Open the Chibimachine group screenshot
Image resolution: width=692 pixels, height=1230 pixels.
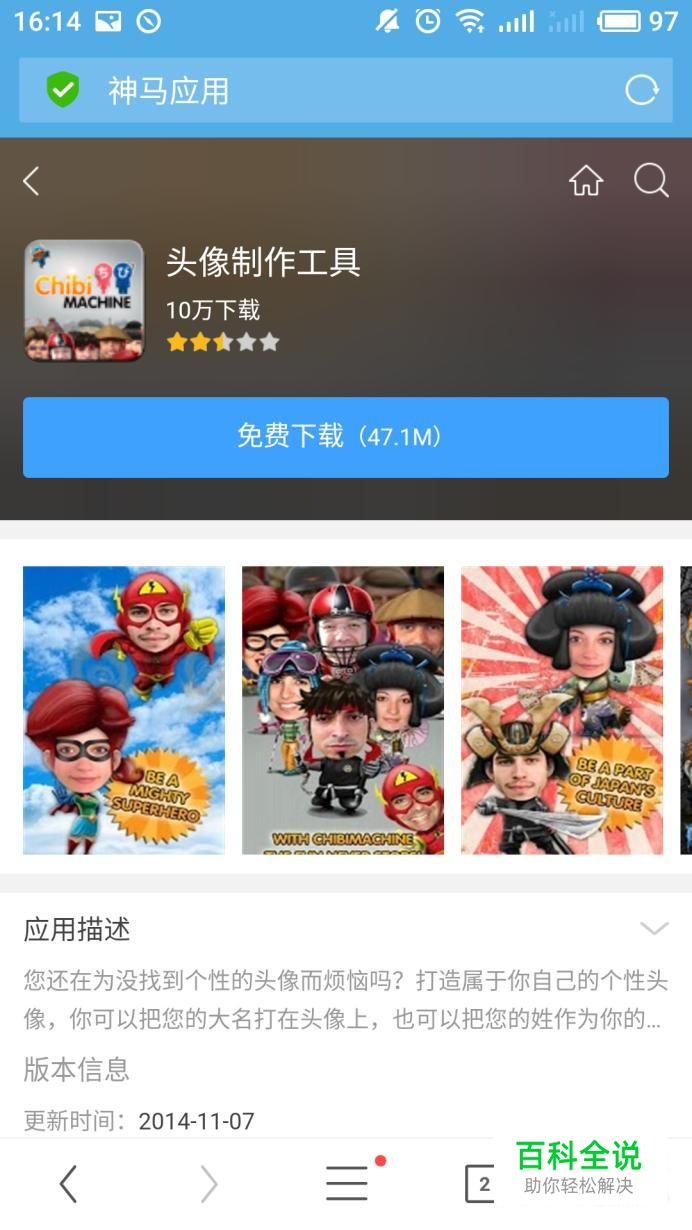click(x=343, y=710)
